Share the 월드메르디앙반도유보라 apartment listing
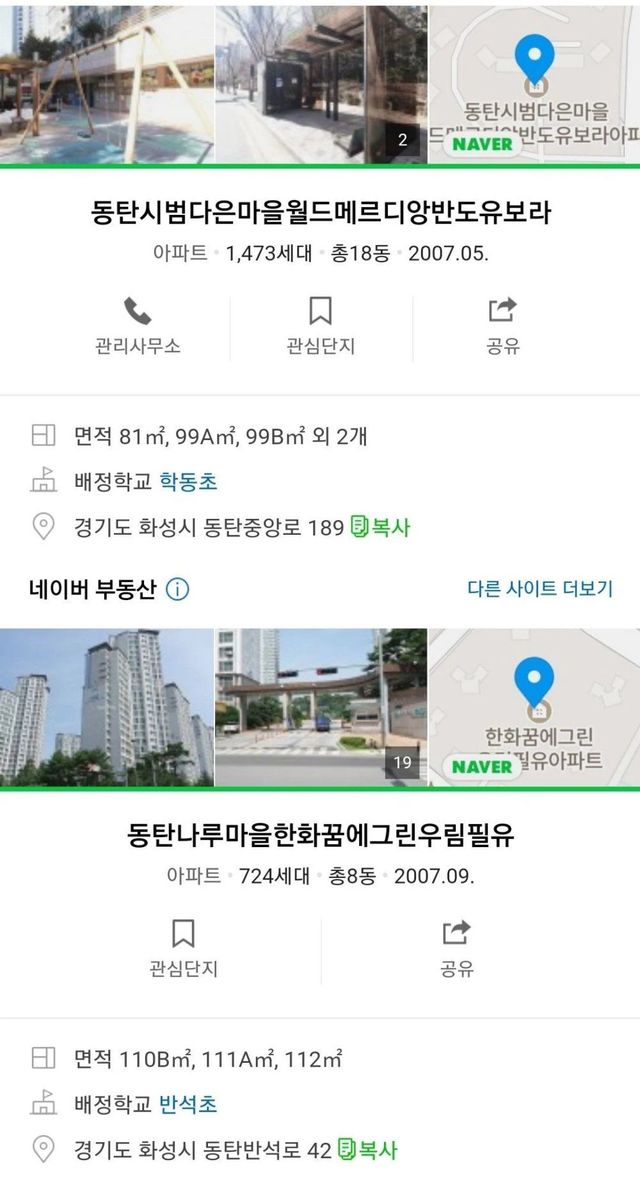Image resolution: width=640 pixels, height=1183 pixels. tap(501, 326)
